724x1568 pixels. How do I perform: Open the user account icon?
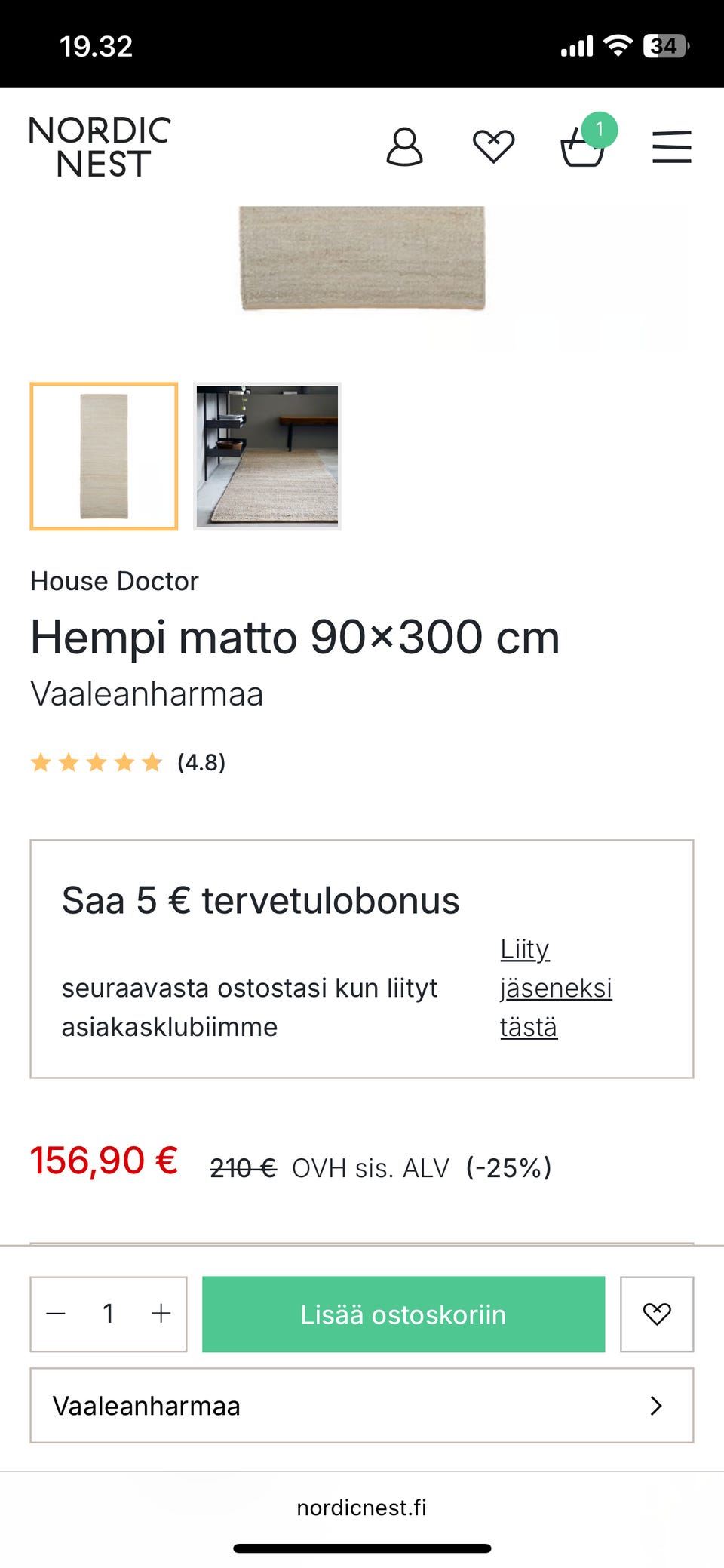click(x=404, y=146)
